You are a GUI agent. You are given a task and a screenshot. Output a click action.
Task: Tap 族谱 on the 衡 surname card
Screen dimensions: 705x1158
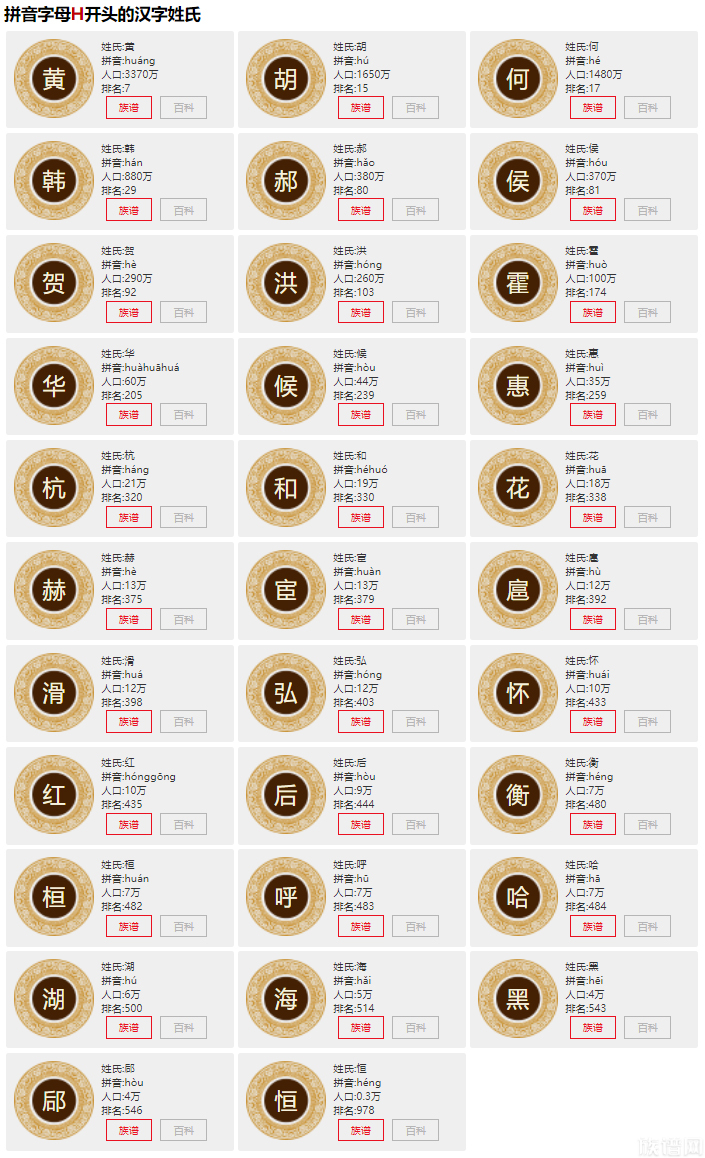tap(593, 824)
